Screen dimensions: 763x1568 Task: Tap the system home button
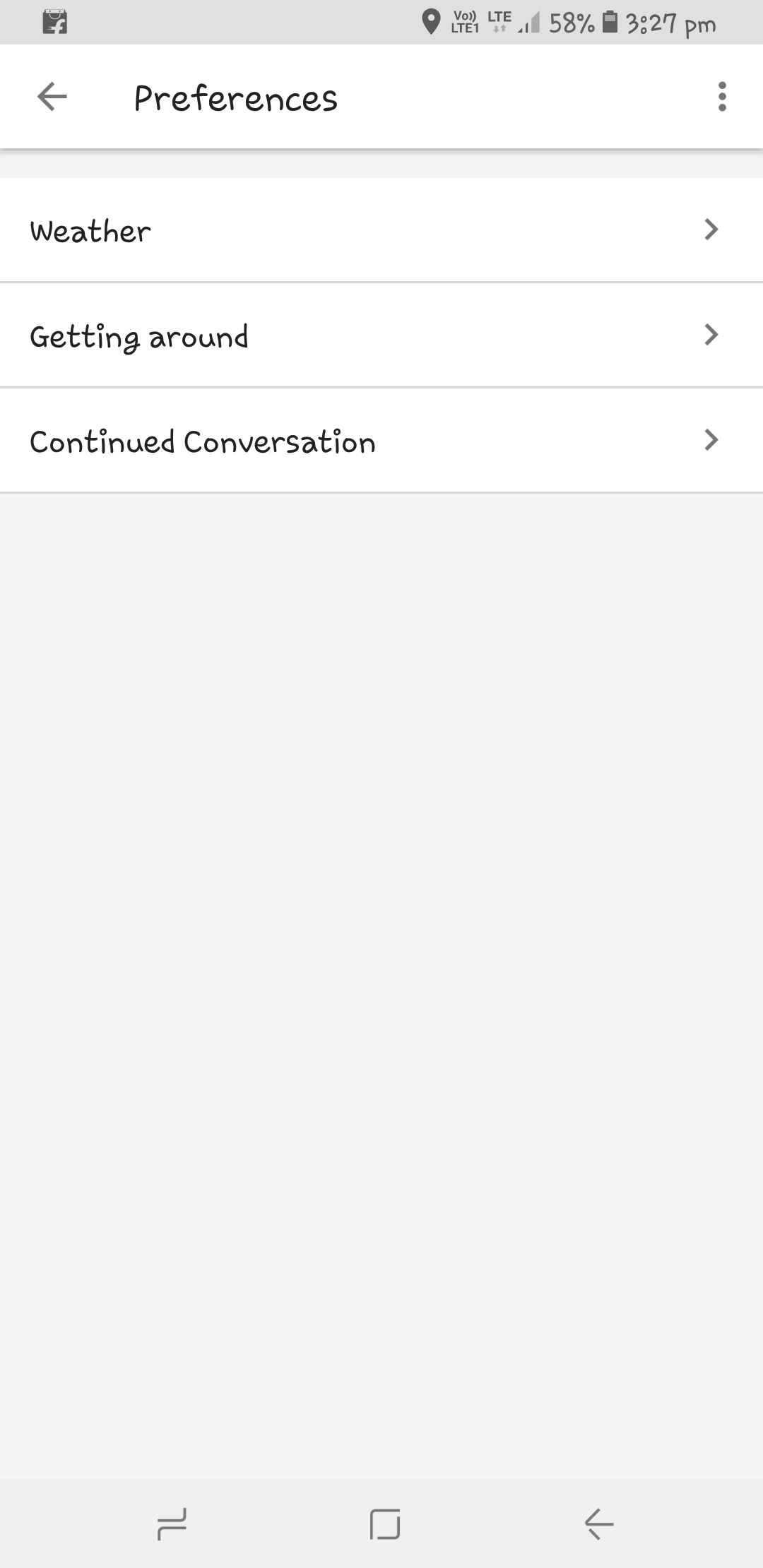point(385,1524)
